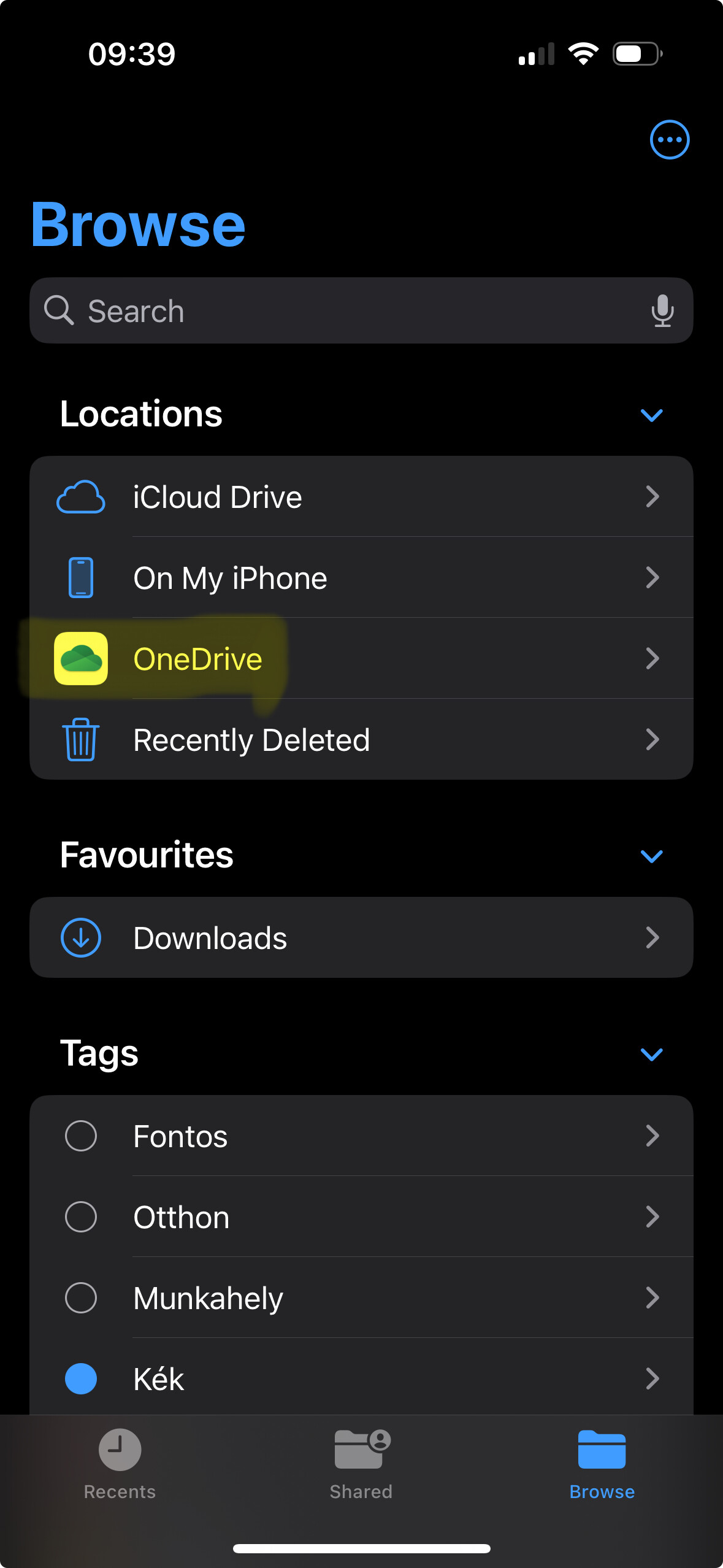Screen dimensions: 723x1568
Task: Open the Downloads folder
Action: (361, 937)
